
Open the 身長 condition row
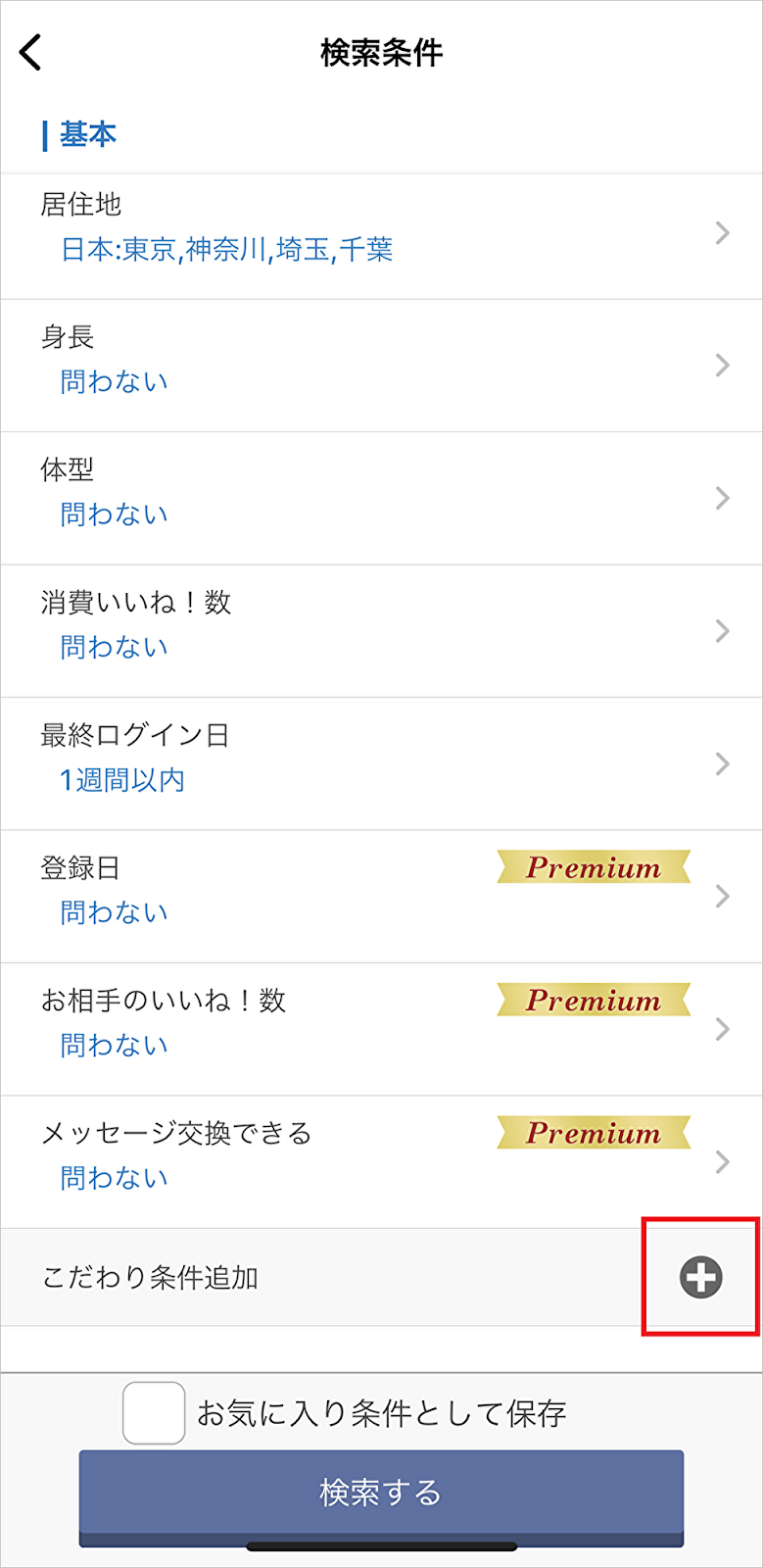[x=381, y=366]
